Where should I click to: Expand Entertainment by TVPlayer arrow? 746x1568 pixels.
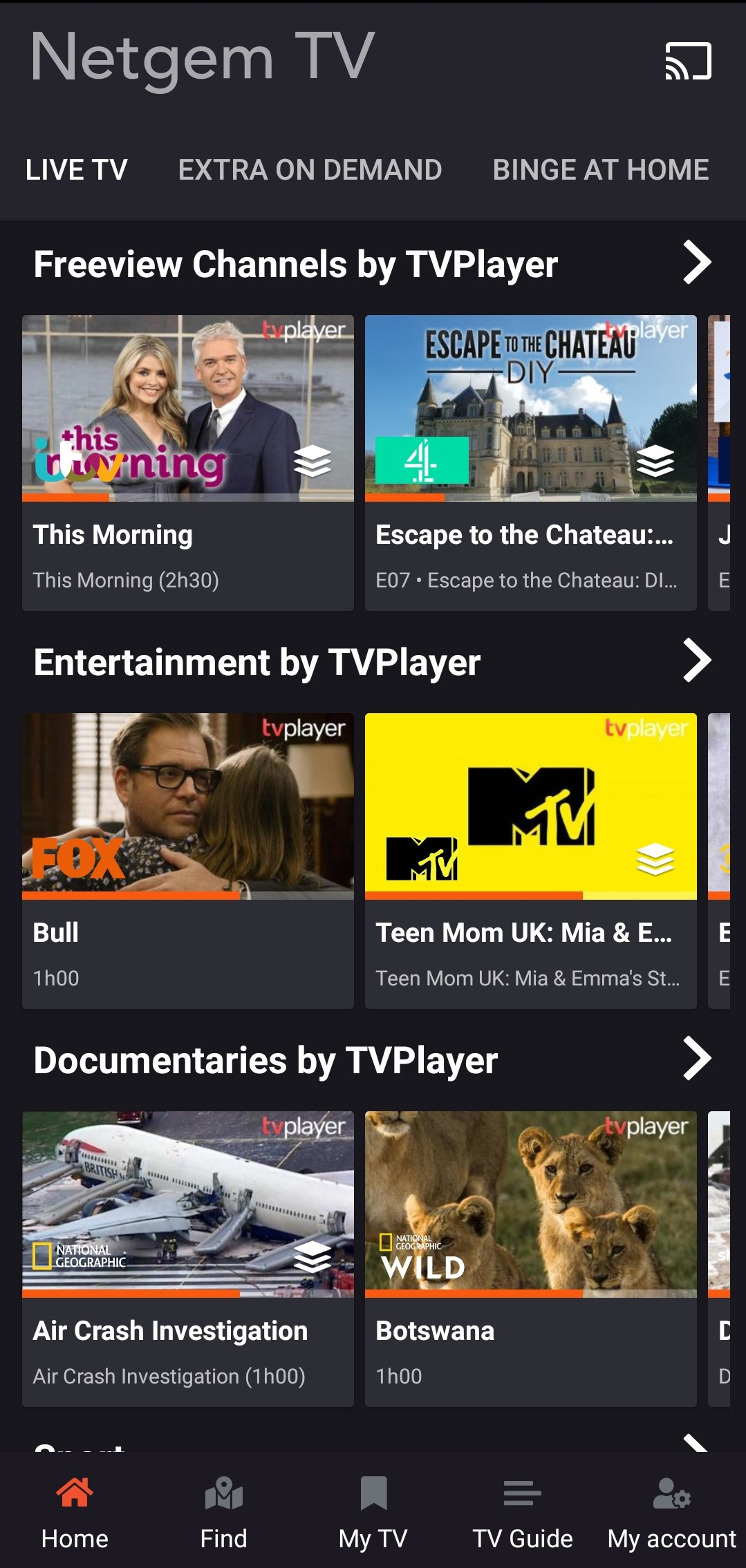click(x=696, y=661)
